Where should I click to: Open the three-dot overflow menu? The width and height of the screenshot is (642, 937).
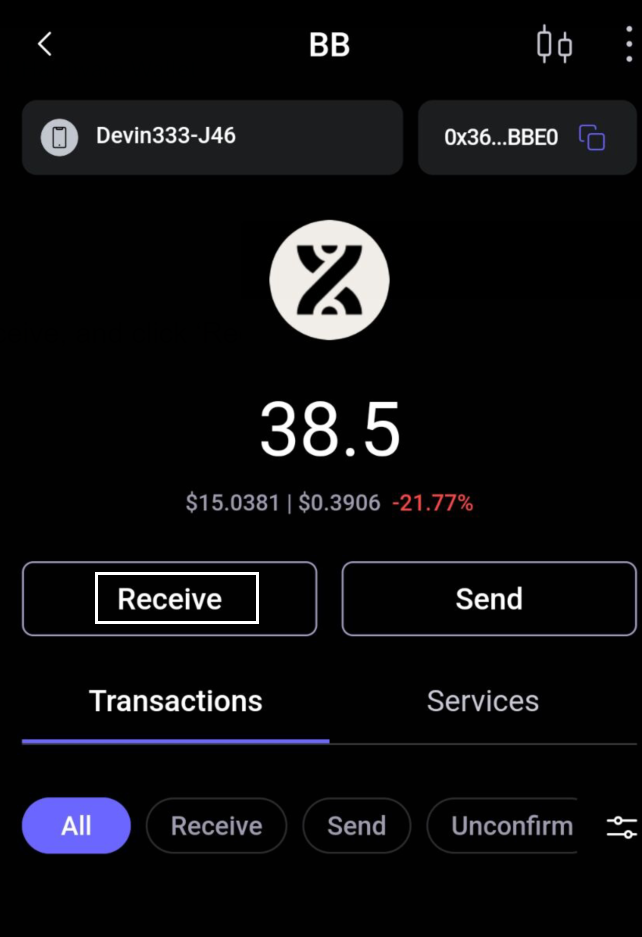(x=625, y=45)
